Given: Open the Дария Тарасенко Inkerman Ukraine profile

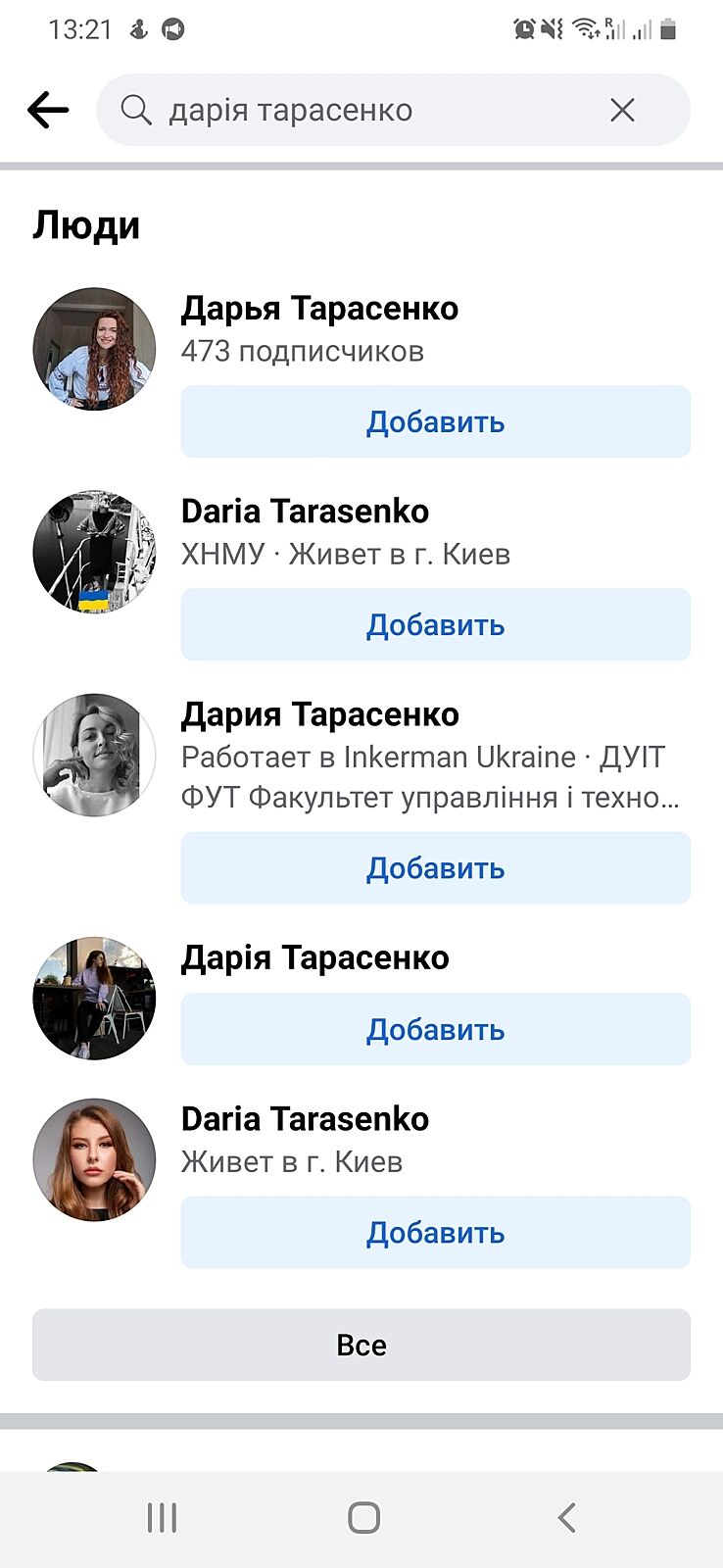Looking at the screenshot, I should tap(319, 714).
